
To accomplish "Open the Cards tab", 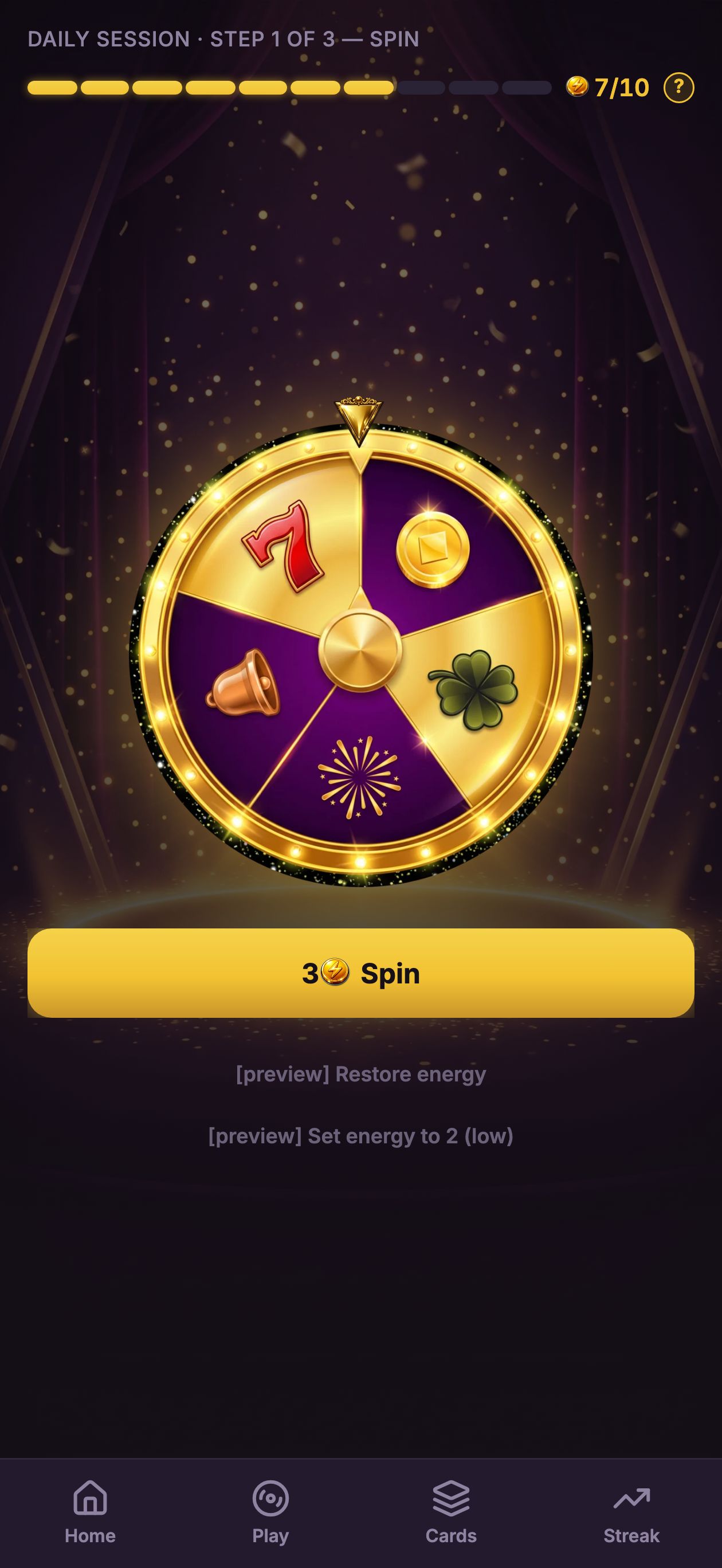I will pos(451,1513).
